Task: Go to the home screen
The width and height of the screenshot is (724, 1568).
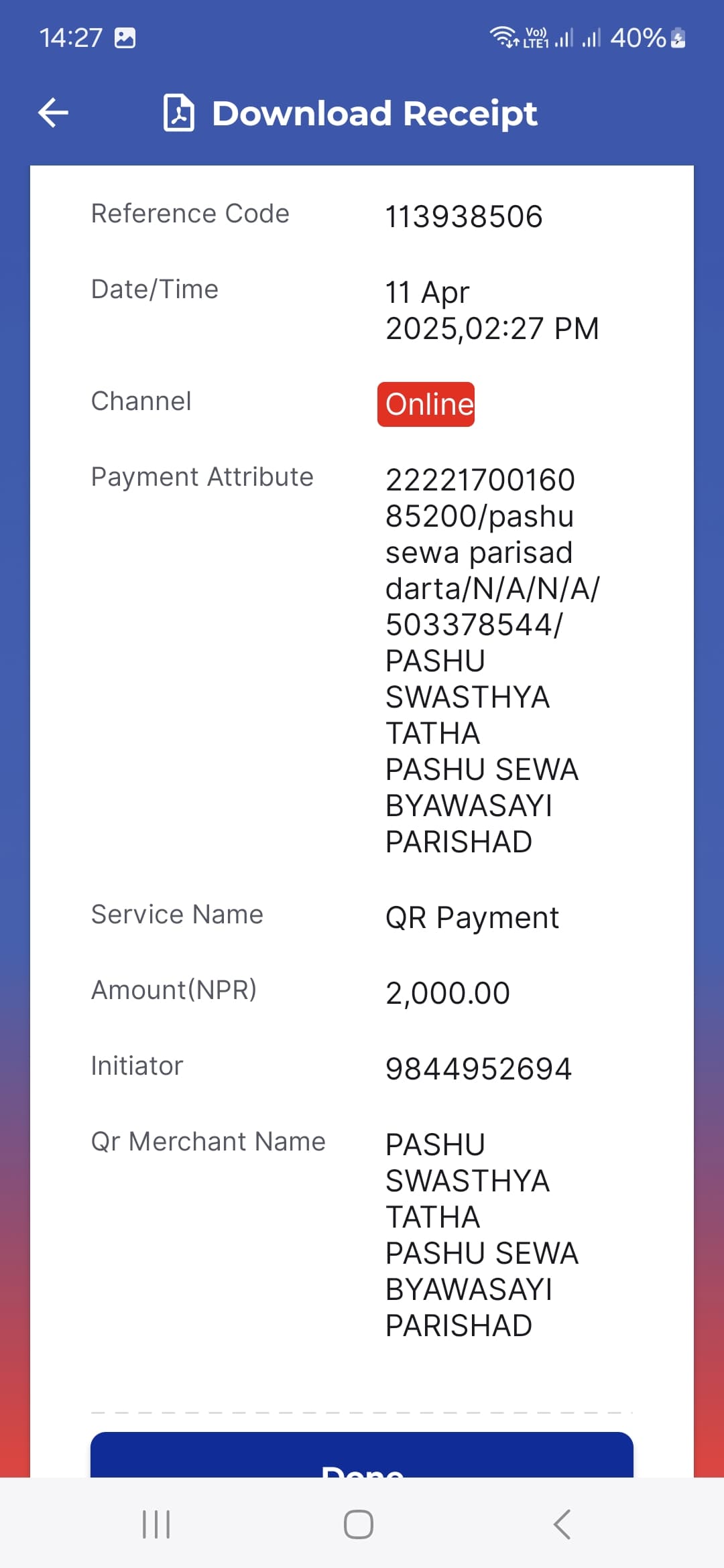Action: click(x=359, y=1524)
